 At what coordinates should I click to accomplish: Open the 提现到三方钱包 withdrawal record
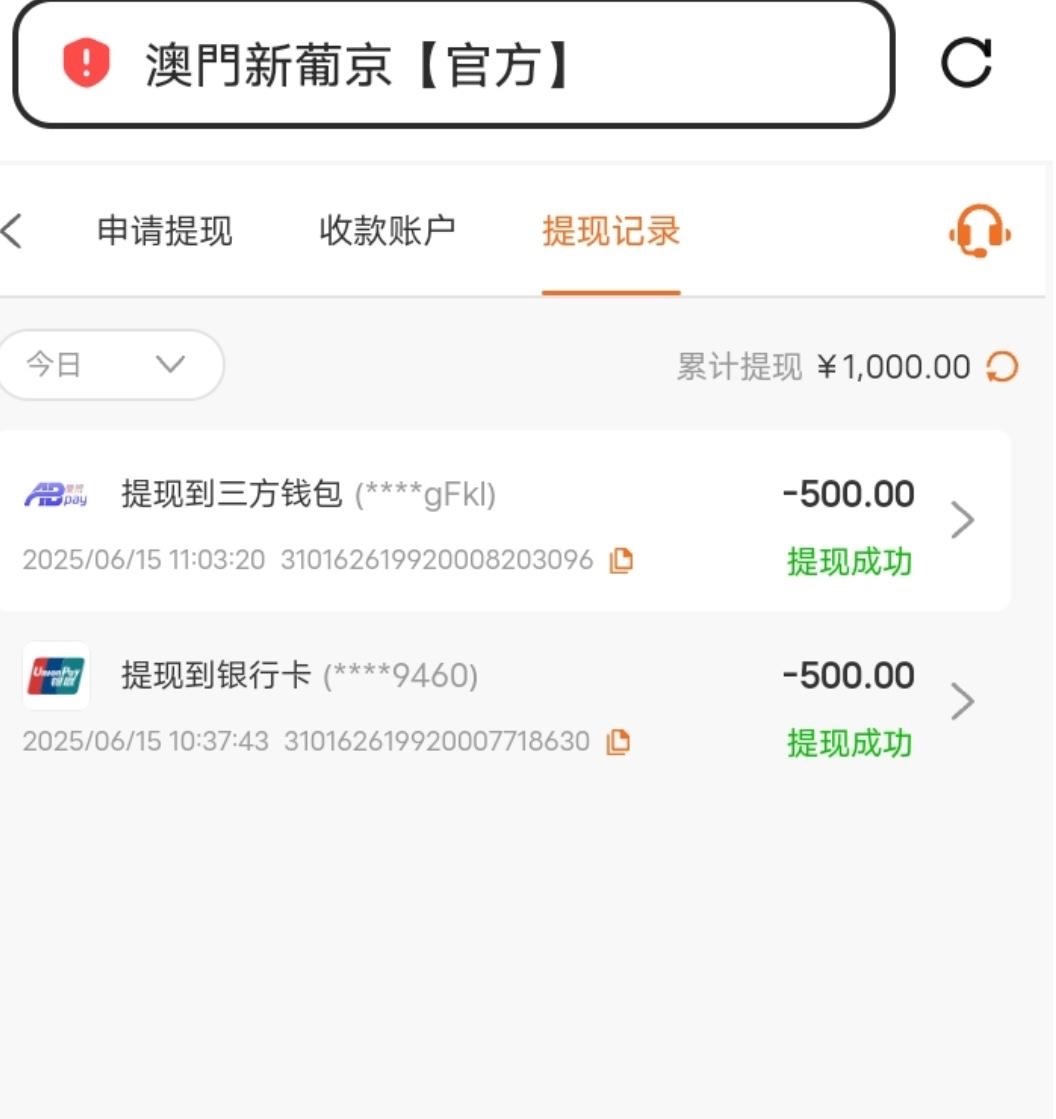(500, 520)
